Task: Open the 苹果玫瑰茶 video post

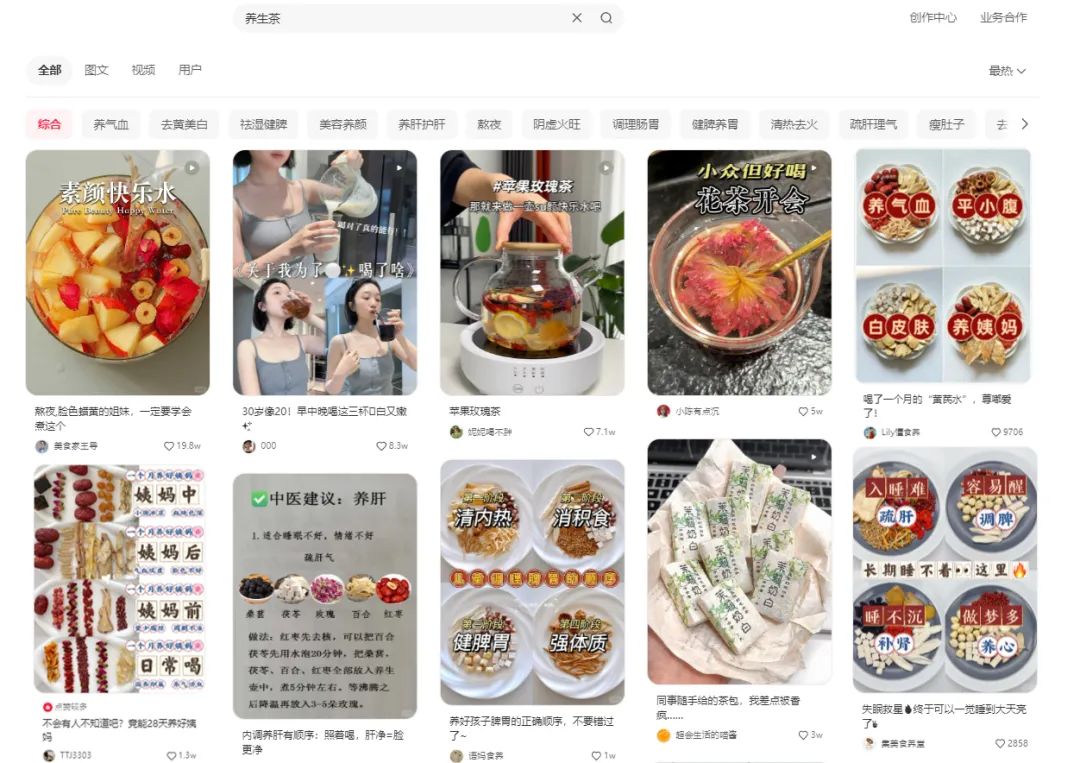Action: pos(532,272)
